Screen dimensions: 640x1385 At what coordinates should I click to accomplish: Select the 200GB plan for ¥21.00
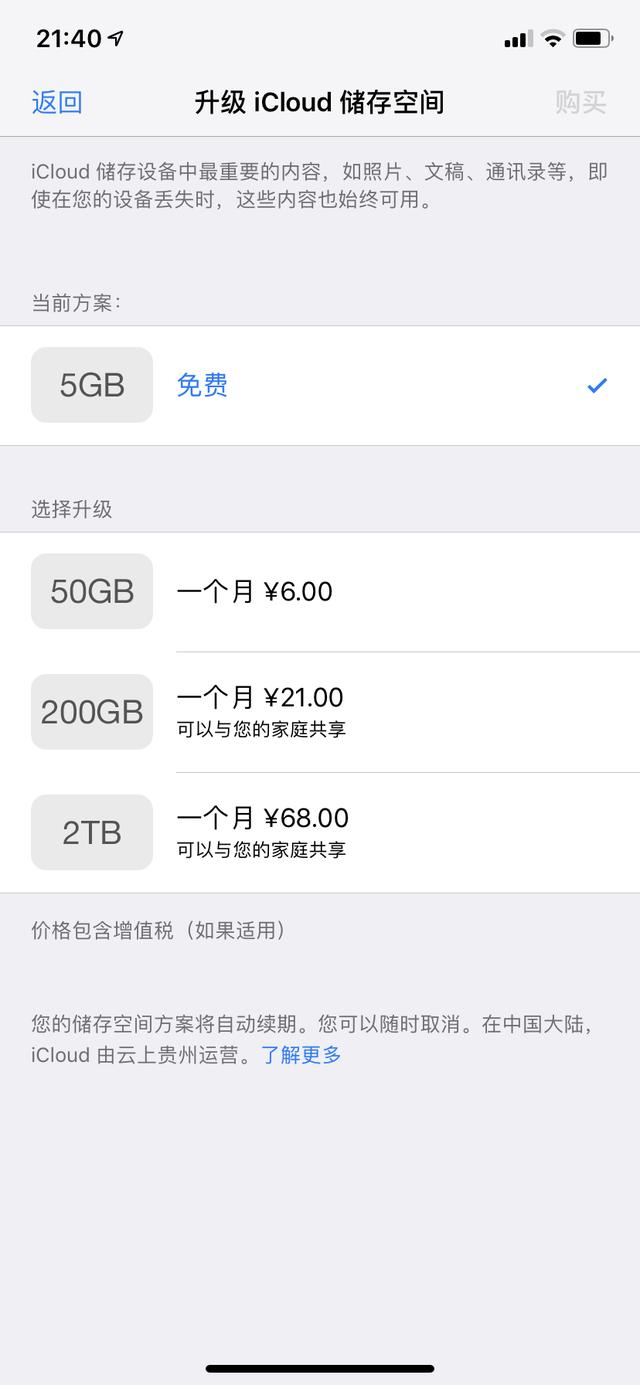pos(320,712)
